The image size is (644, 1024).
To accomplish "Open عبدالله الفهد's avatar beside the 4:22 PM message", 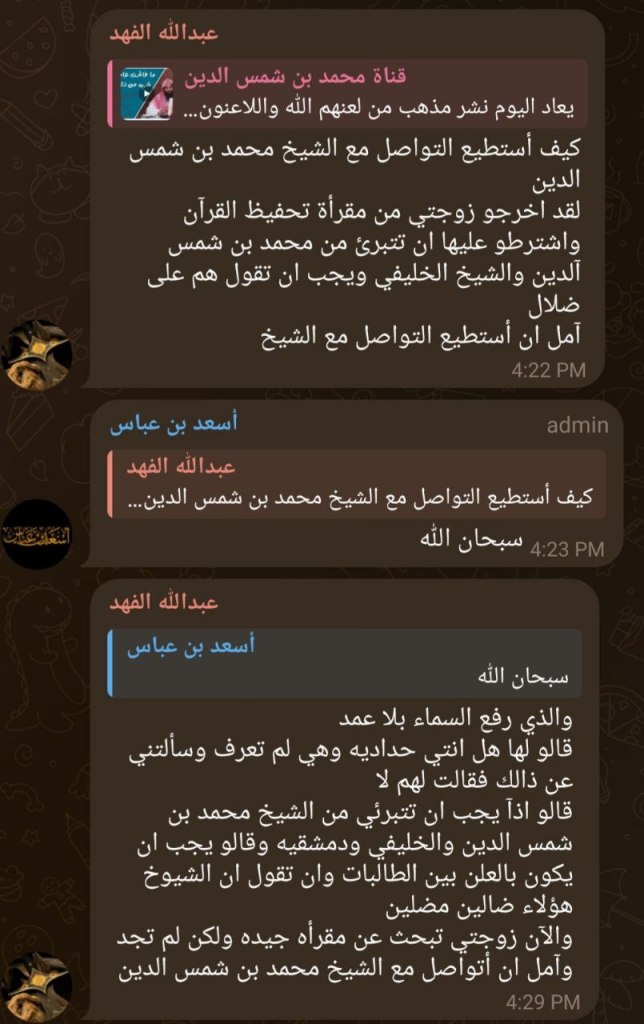I will [x=36, y=356].
